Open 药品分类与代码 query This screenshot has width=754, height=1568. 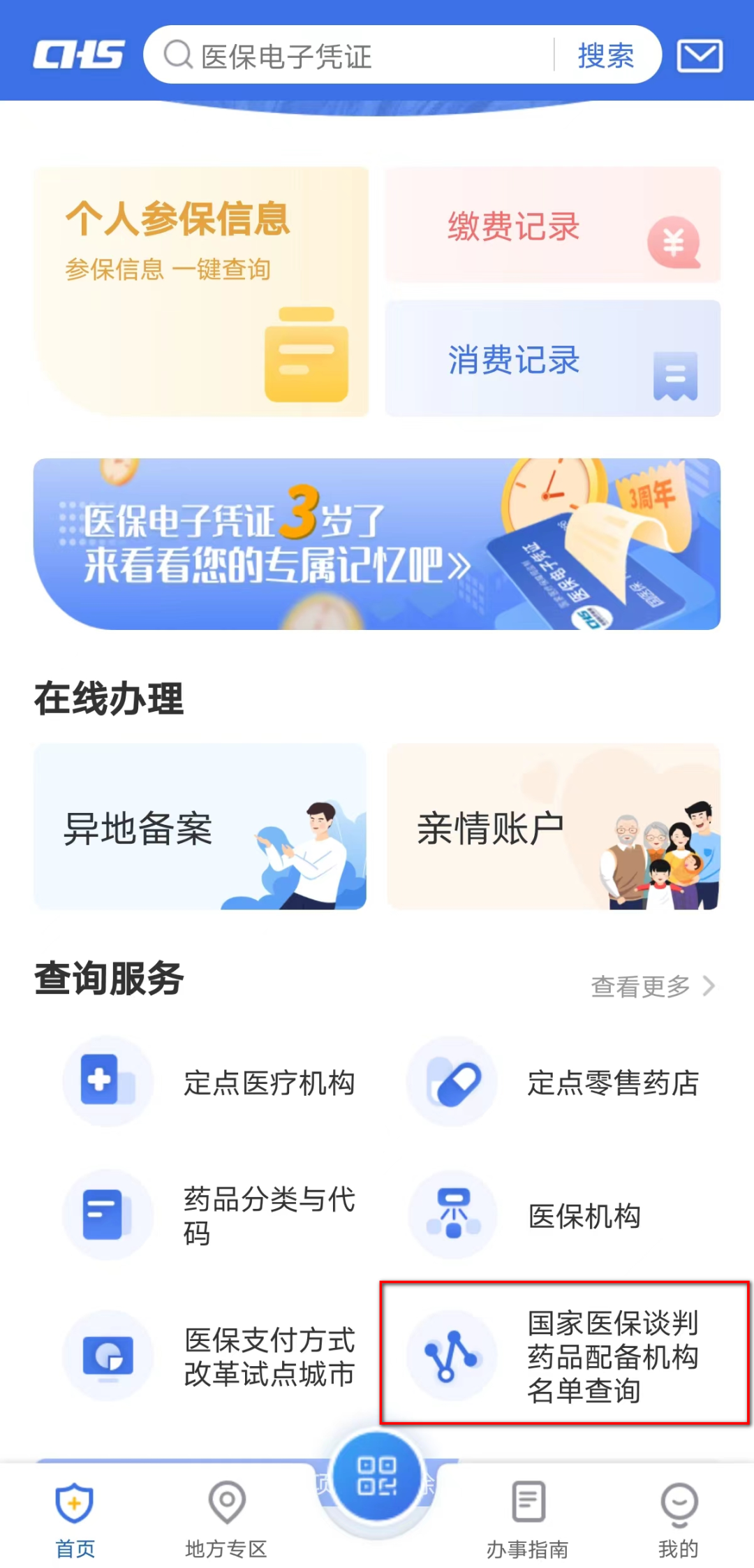pyautogui.click(x=209, y=1215)
